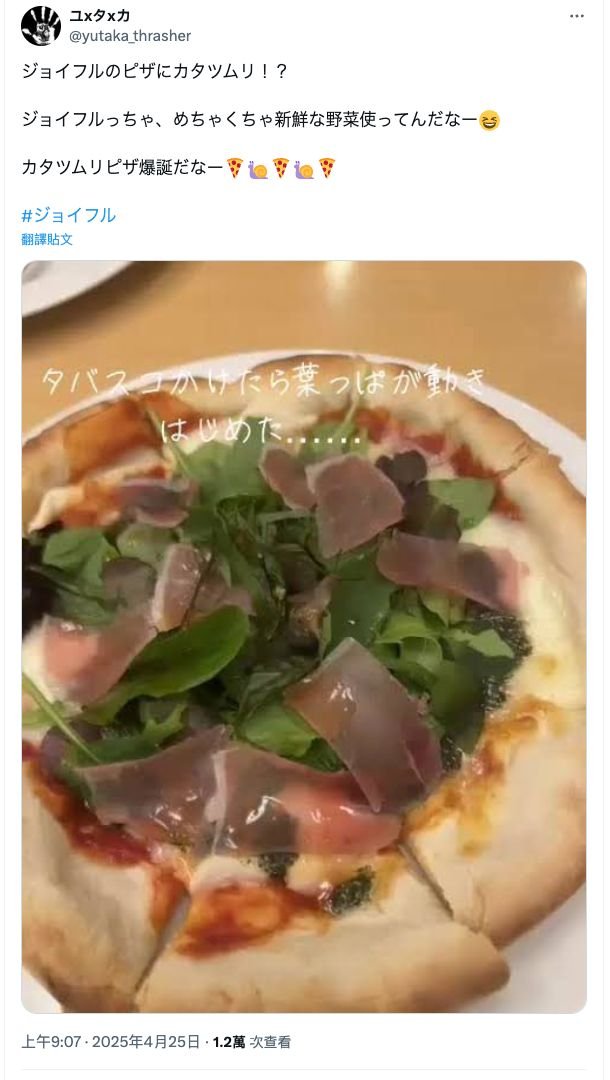Image resolution: width=610 pixels, height=1080 pixels.
Task: Translate the post via 翻譯貼文
Action: [47, 240]
